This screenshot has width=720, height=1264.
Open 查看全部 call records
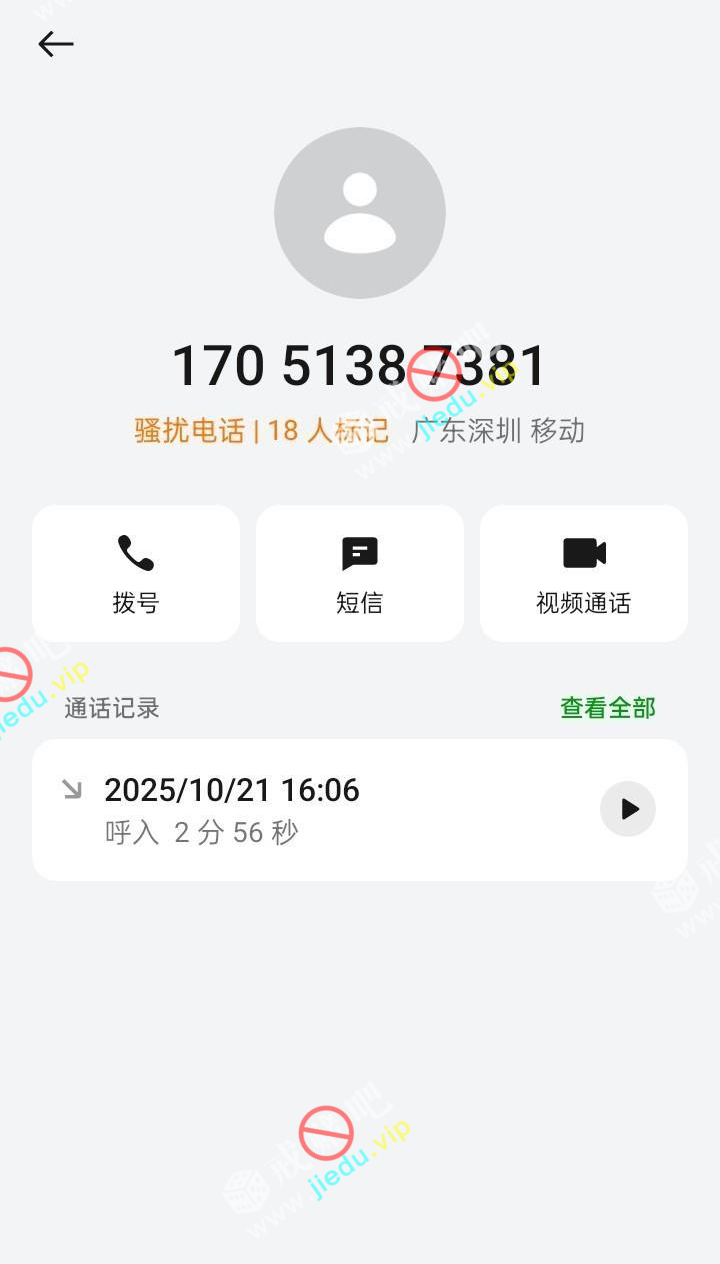pyautogui.click(x=607, y=708)
